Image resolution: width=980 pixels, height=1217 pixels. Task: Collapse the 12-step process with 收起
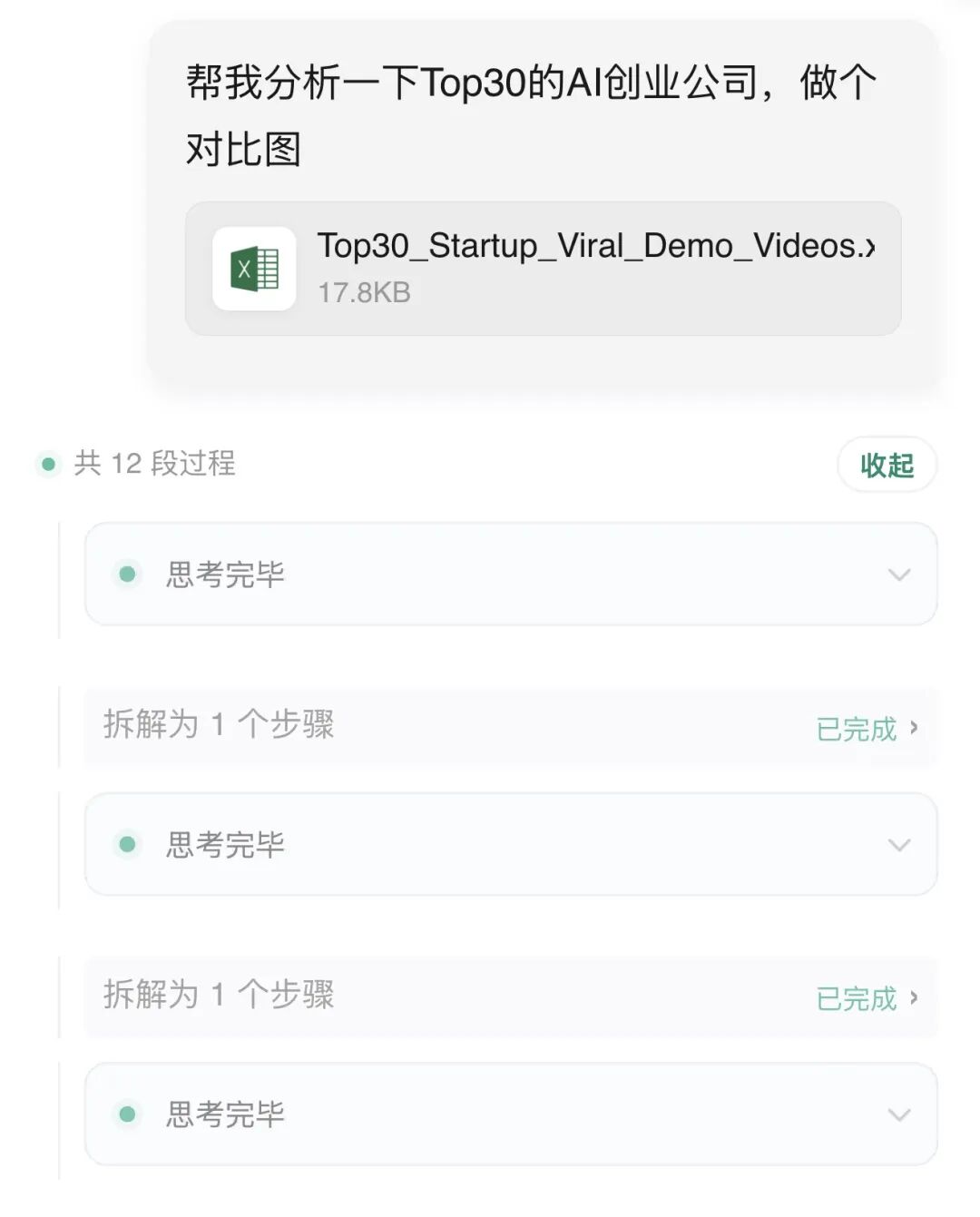887,466
